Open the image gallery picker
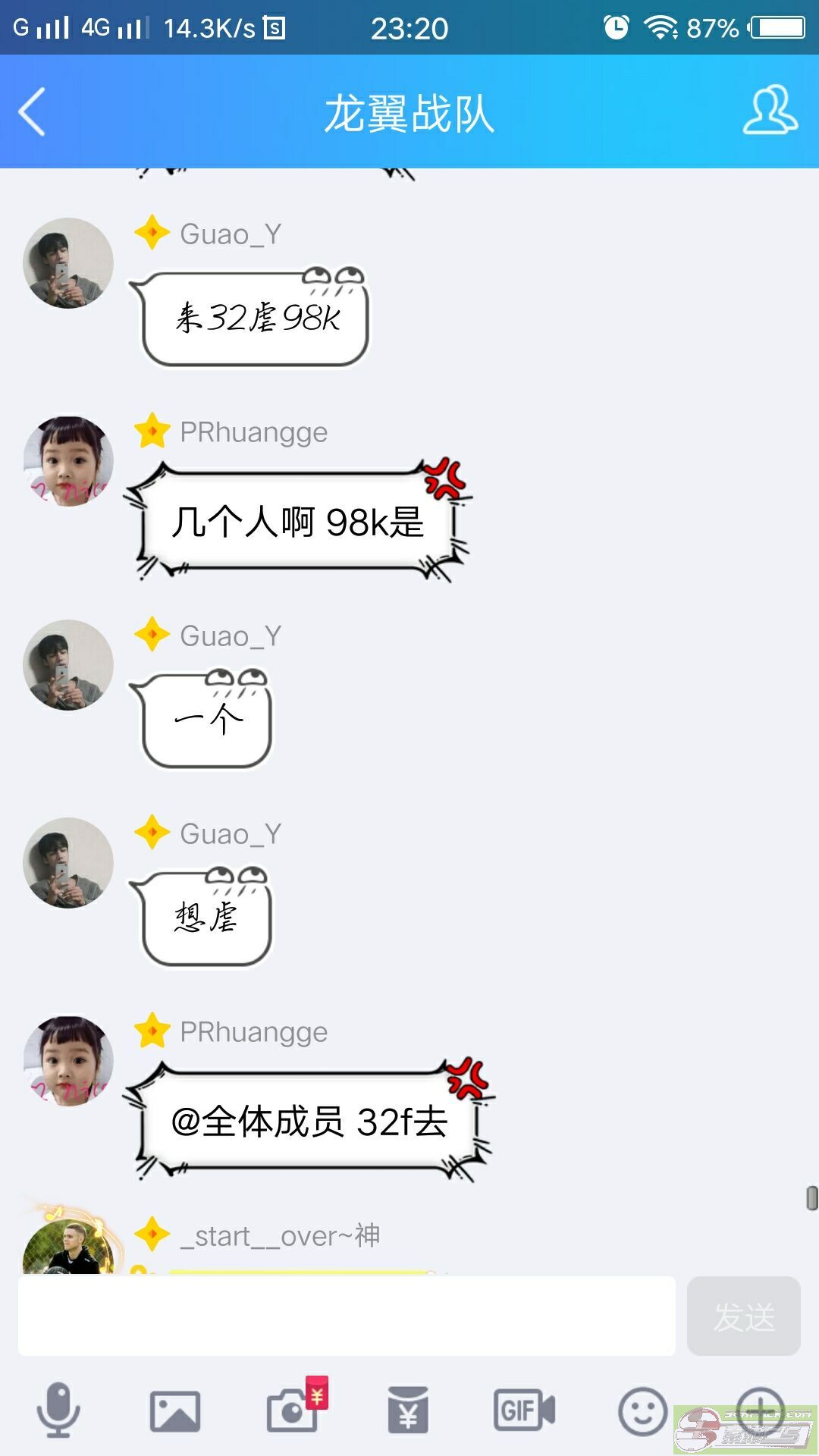 175,1411
